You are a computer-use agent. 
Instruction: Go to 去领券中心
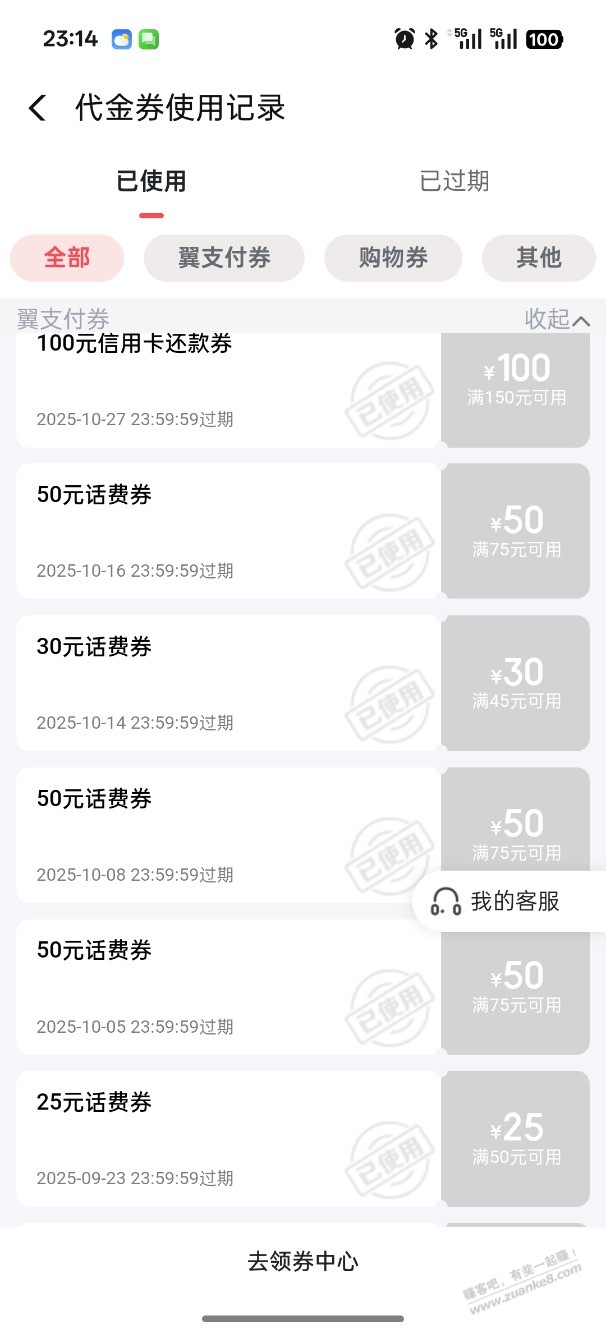pyautogui.click(x=303, y=1262)
